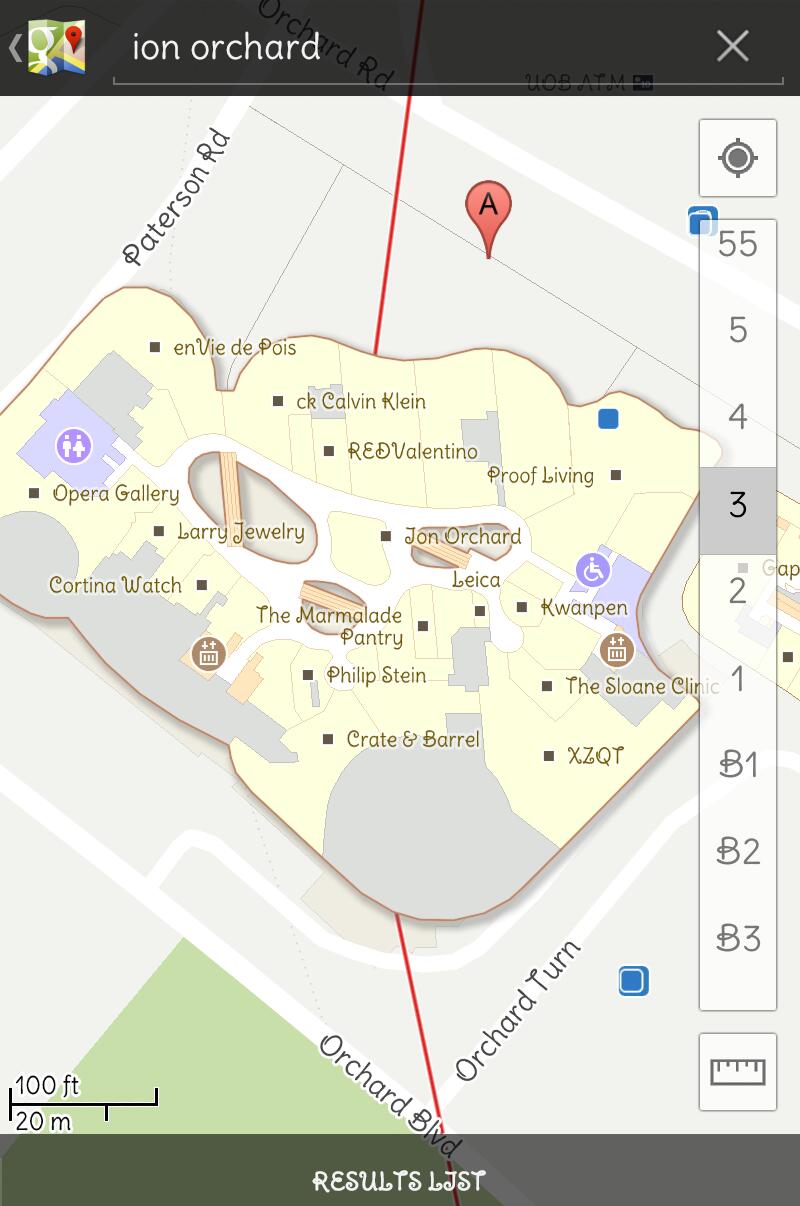Open the distance measurement ruler tool
The height and width of the screenshot is (1206, 800).
737,1070
